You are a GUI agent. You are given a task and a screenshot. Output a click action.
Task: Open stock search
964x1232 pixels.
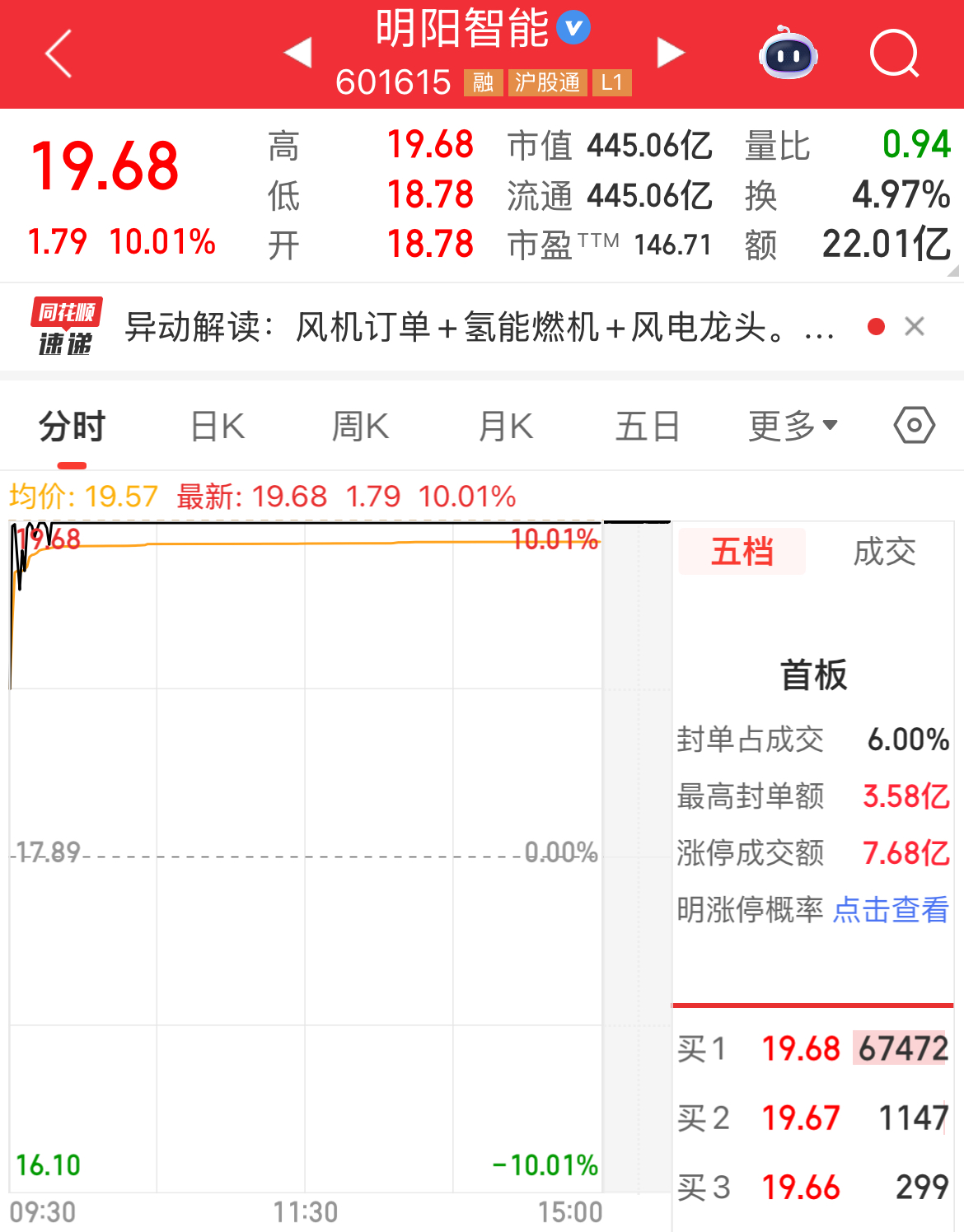point(894,54)
